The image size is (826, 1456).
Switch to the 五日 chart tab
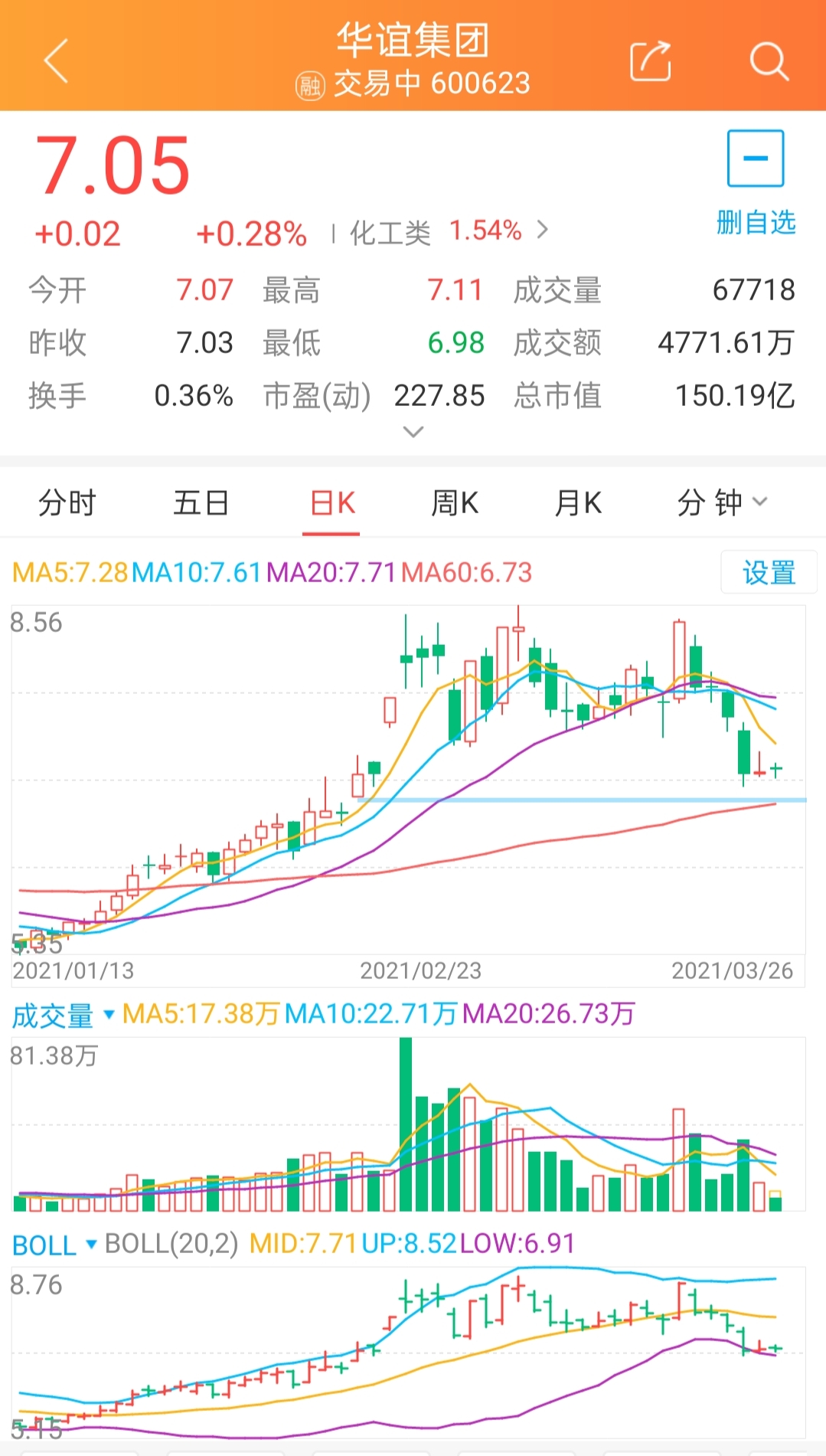tap(201, 503)
